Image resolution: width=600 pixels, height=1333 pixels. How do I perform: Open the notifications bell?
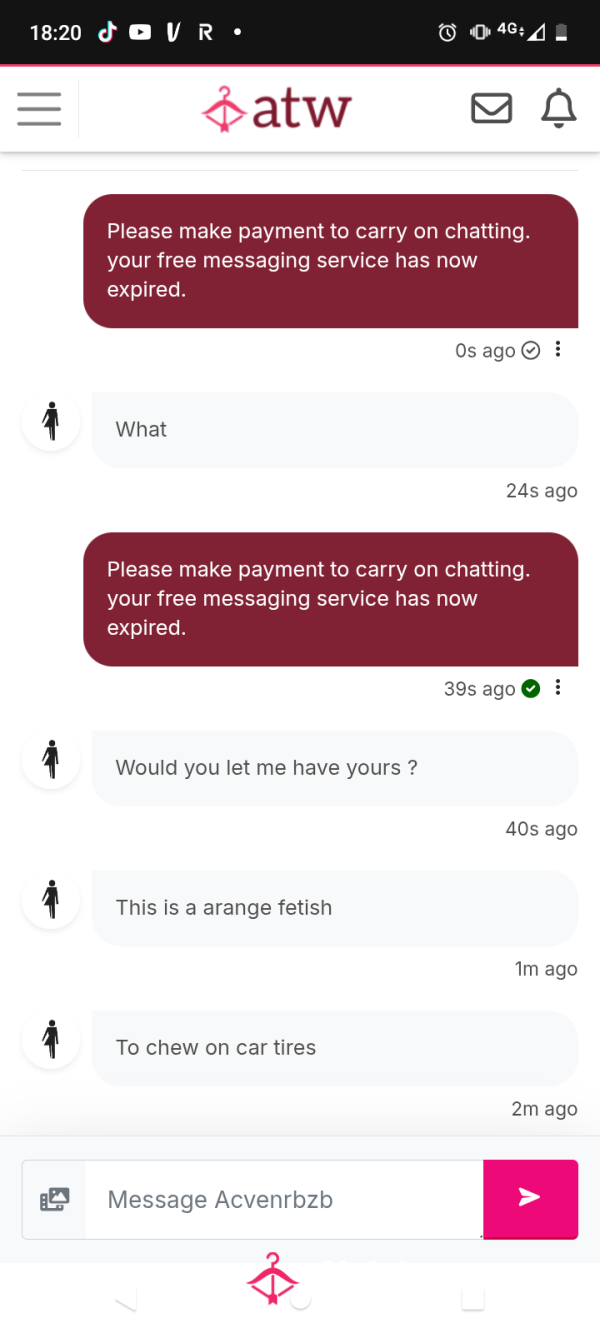click(x=559, y=108)
